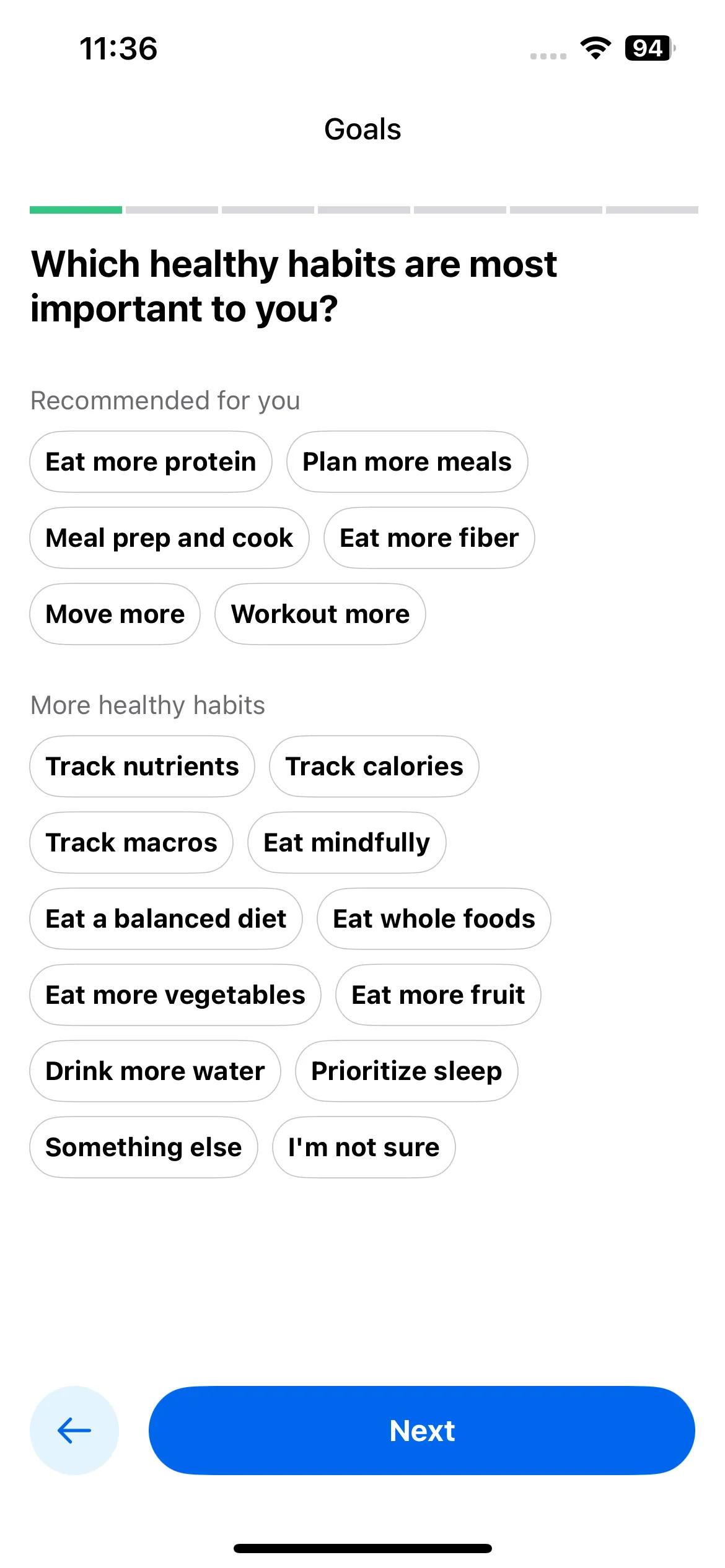This screenshot has width=725, height=1568.
Task: Select Eat more fiber
Action: [x=429, y=538]
